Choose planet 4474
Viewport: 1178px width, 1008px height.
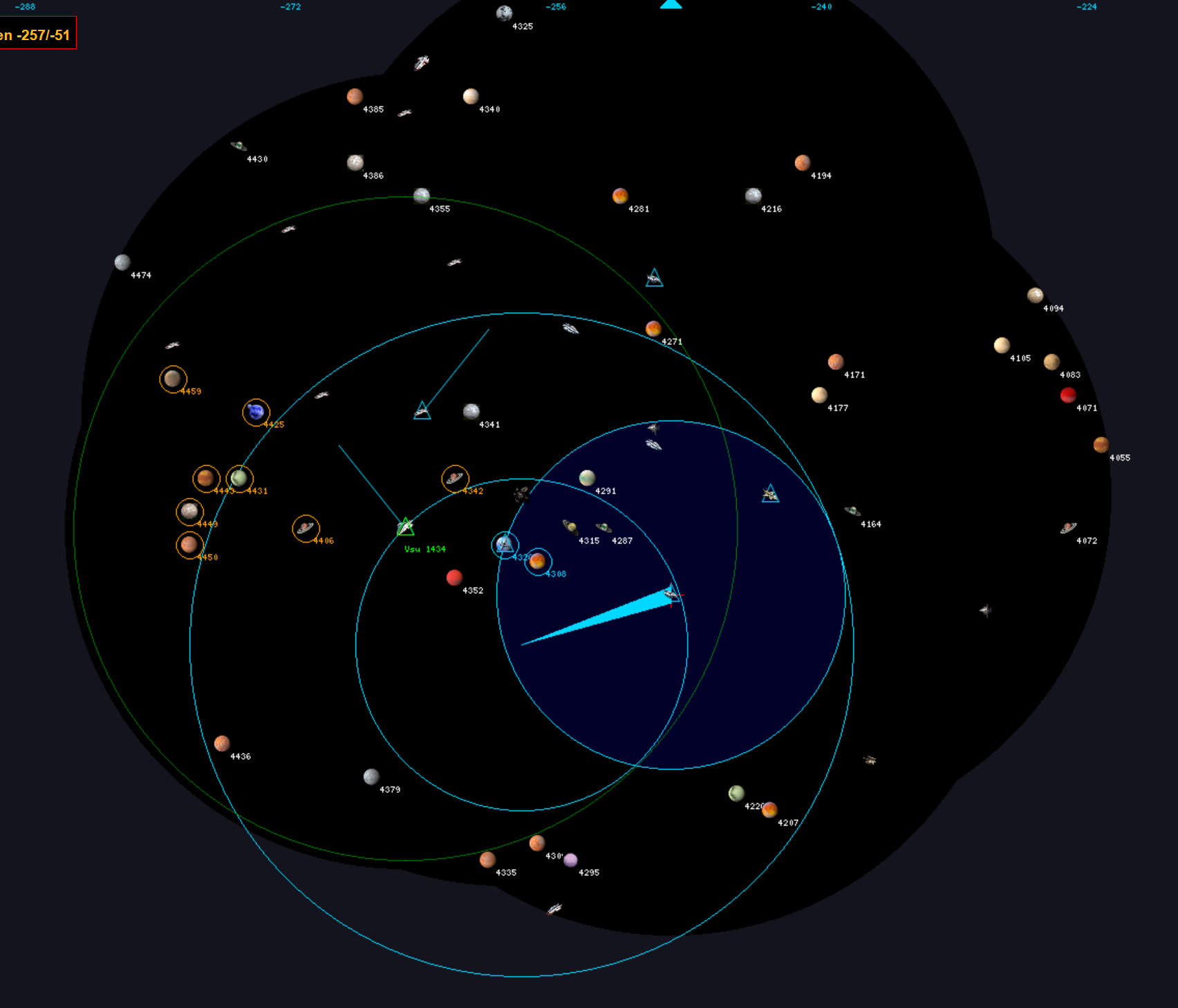[x=122, y=262]
